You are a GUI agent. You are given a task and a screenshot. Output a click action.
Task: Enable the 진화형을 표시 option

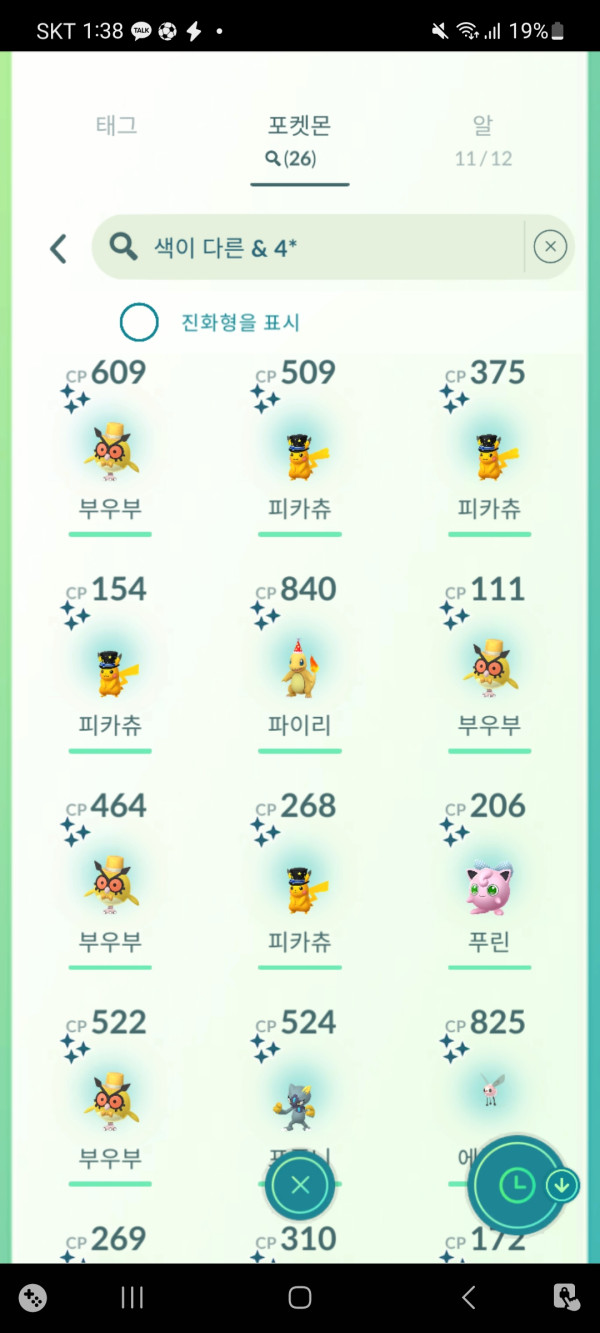tap(139, 322)
